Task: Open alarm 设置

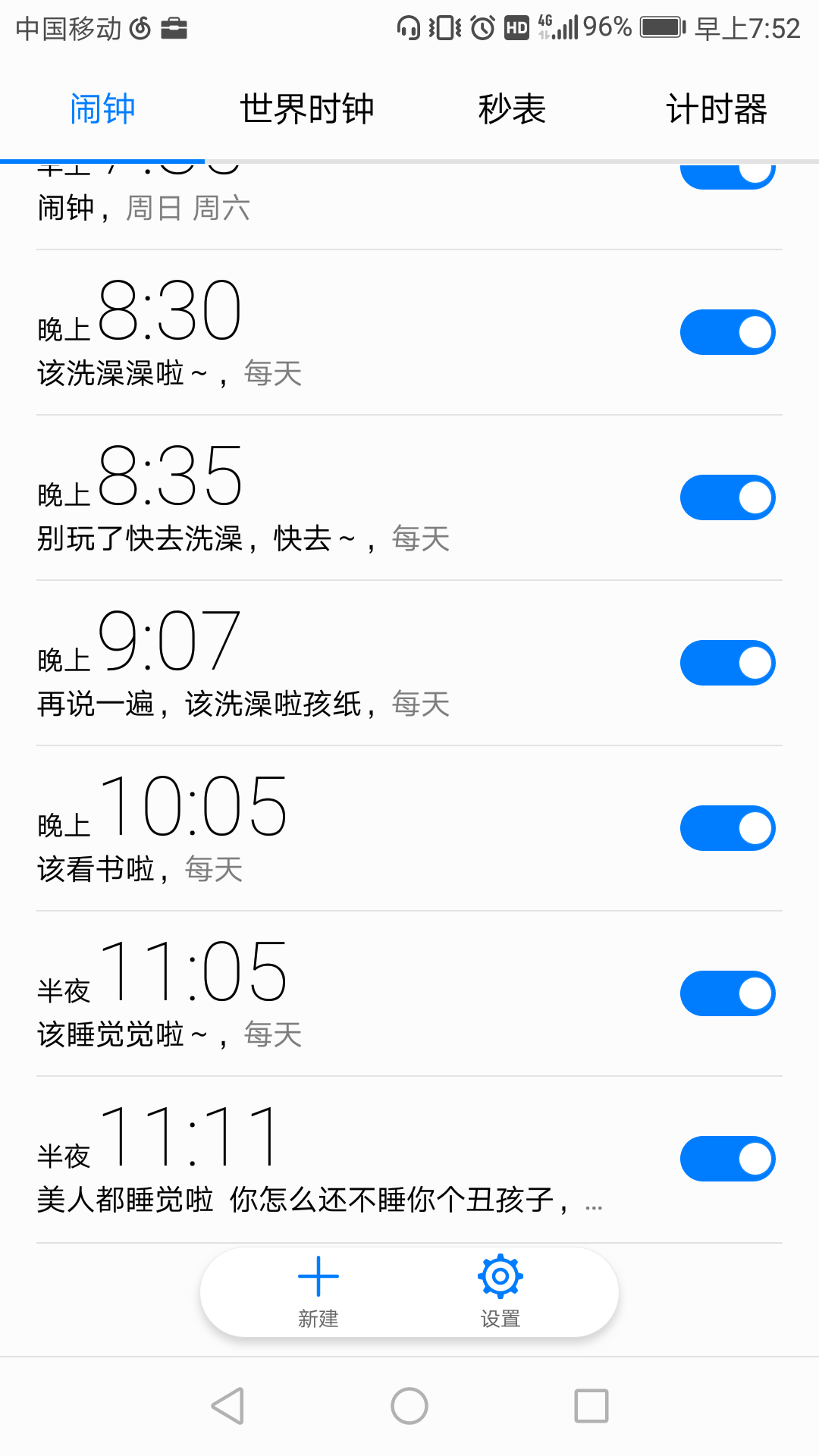Action: 500,1291
